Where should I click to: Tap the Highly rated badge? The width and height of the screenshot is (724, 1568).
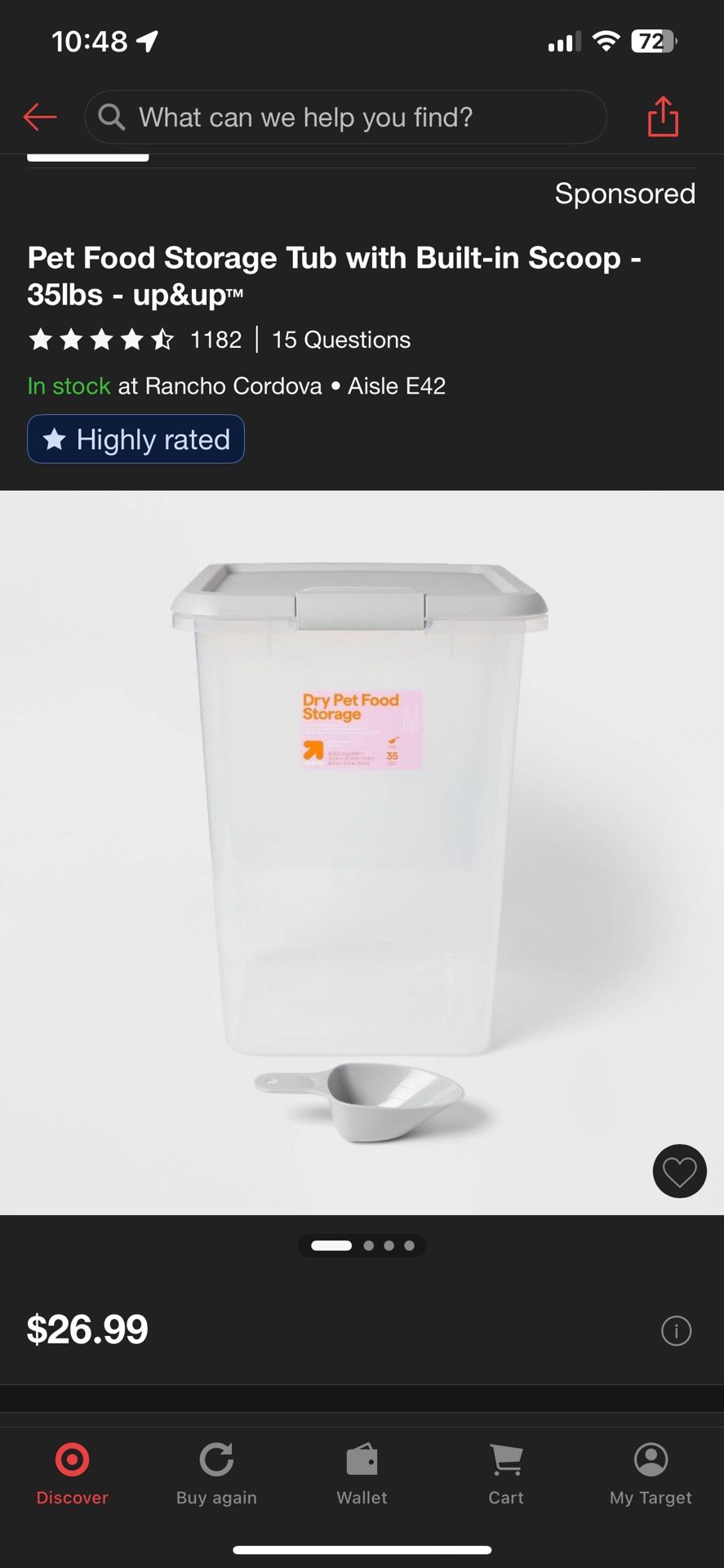pos(135,439)
